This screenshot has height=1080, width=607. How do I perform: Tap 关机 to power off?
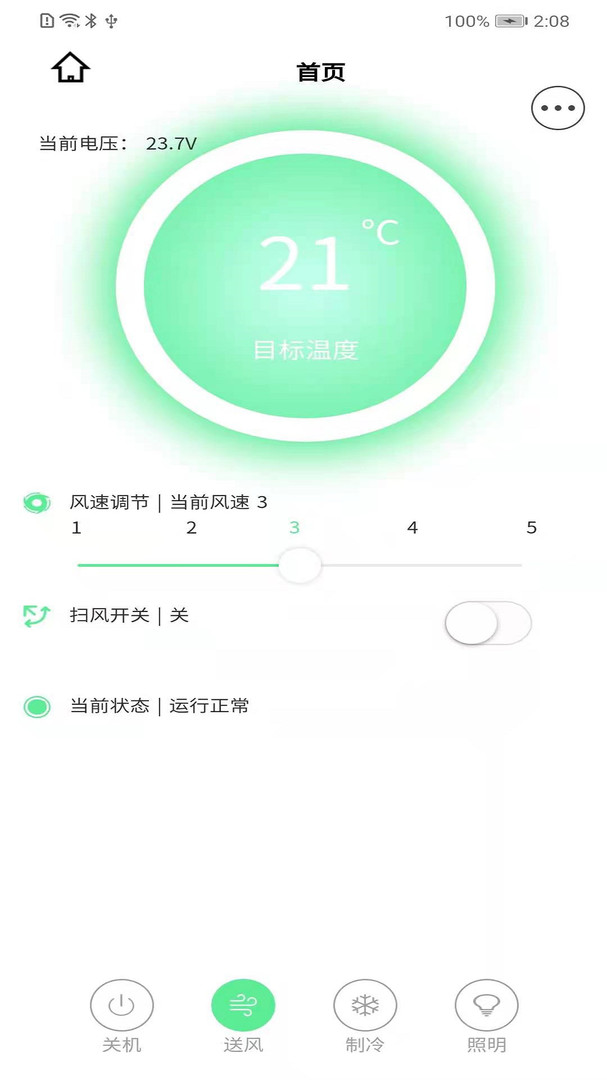point(122,1006)
